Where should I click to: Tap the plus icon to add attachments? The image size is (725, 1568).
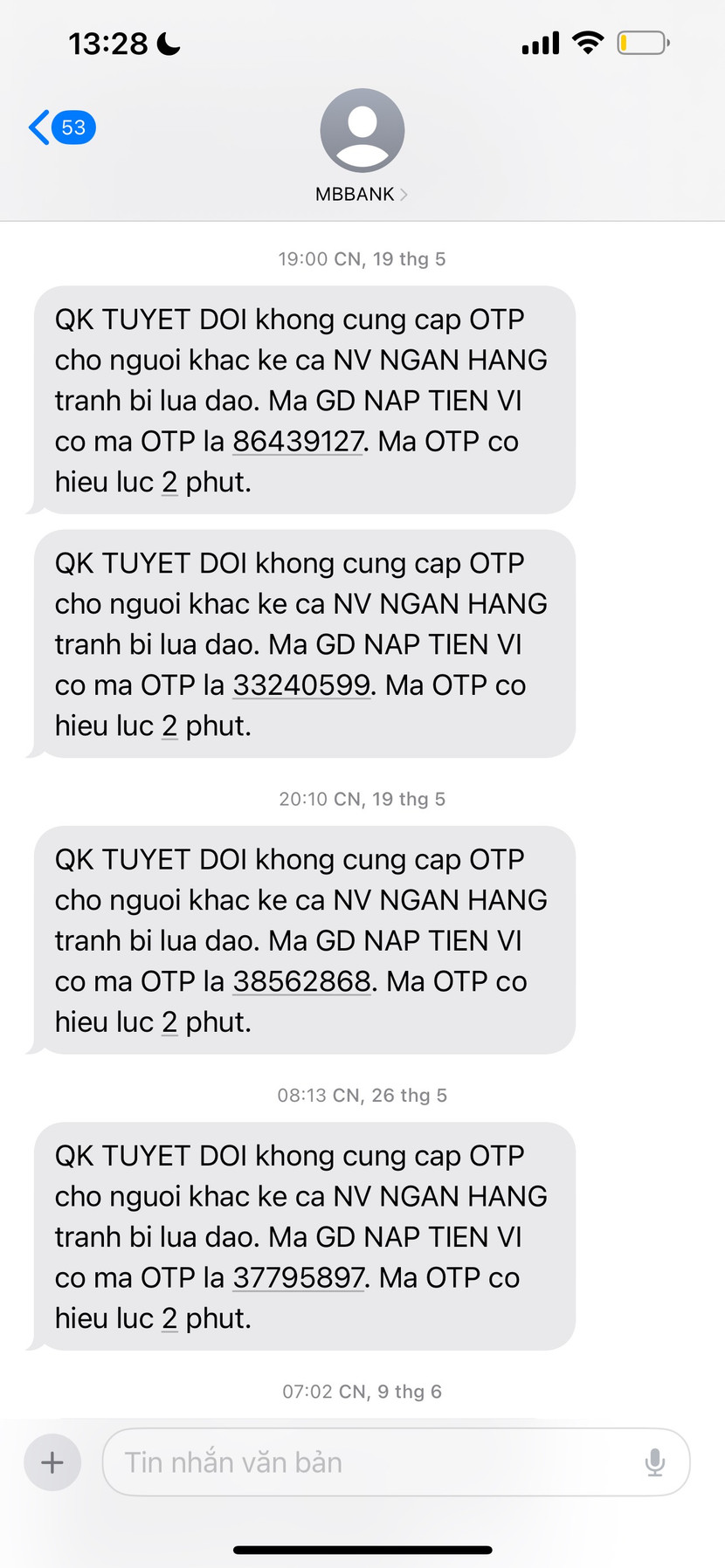(x=52, y=1462)
